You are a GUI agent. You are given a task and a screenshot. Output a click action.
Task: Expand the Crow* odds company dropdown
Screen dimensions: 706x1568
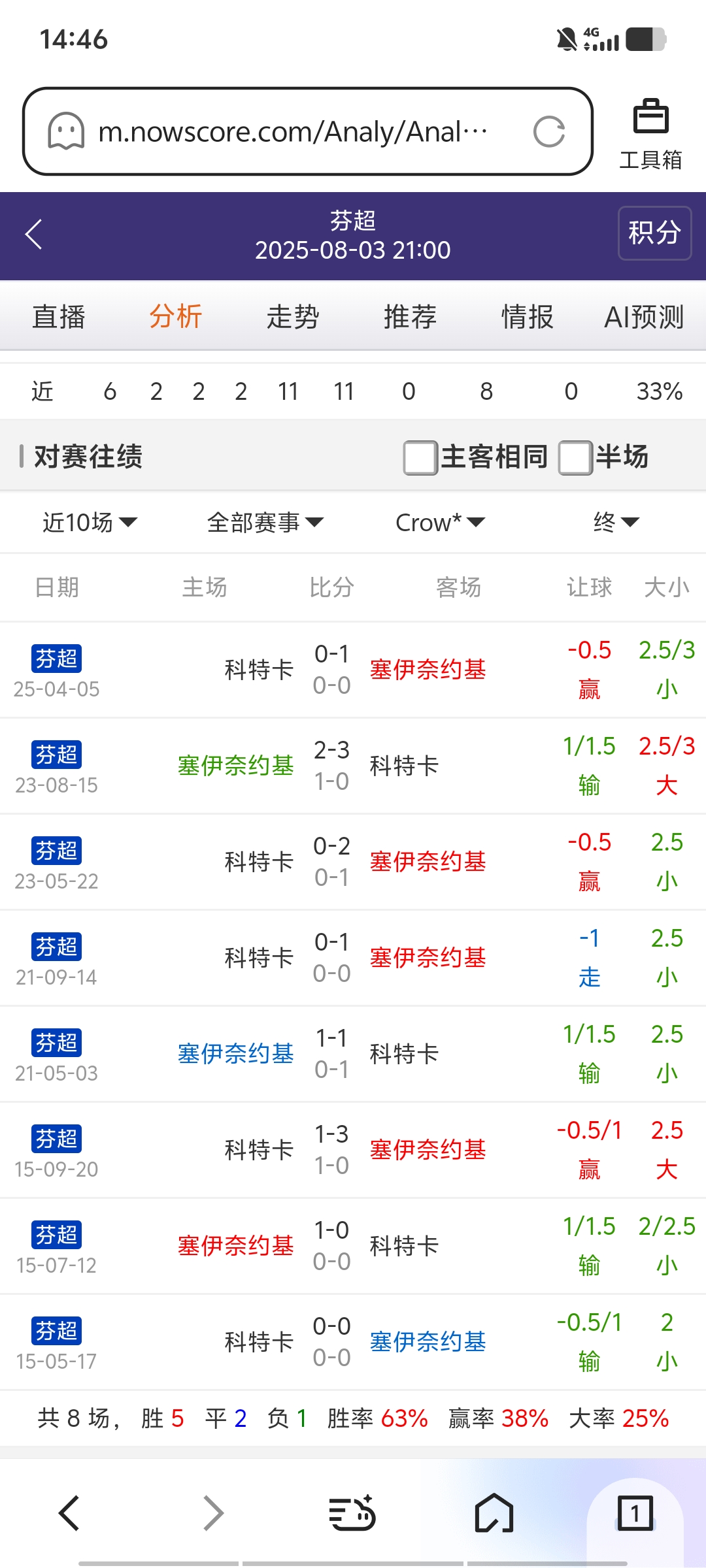click(x=440, y=523)
